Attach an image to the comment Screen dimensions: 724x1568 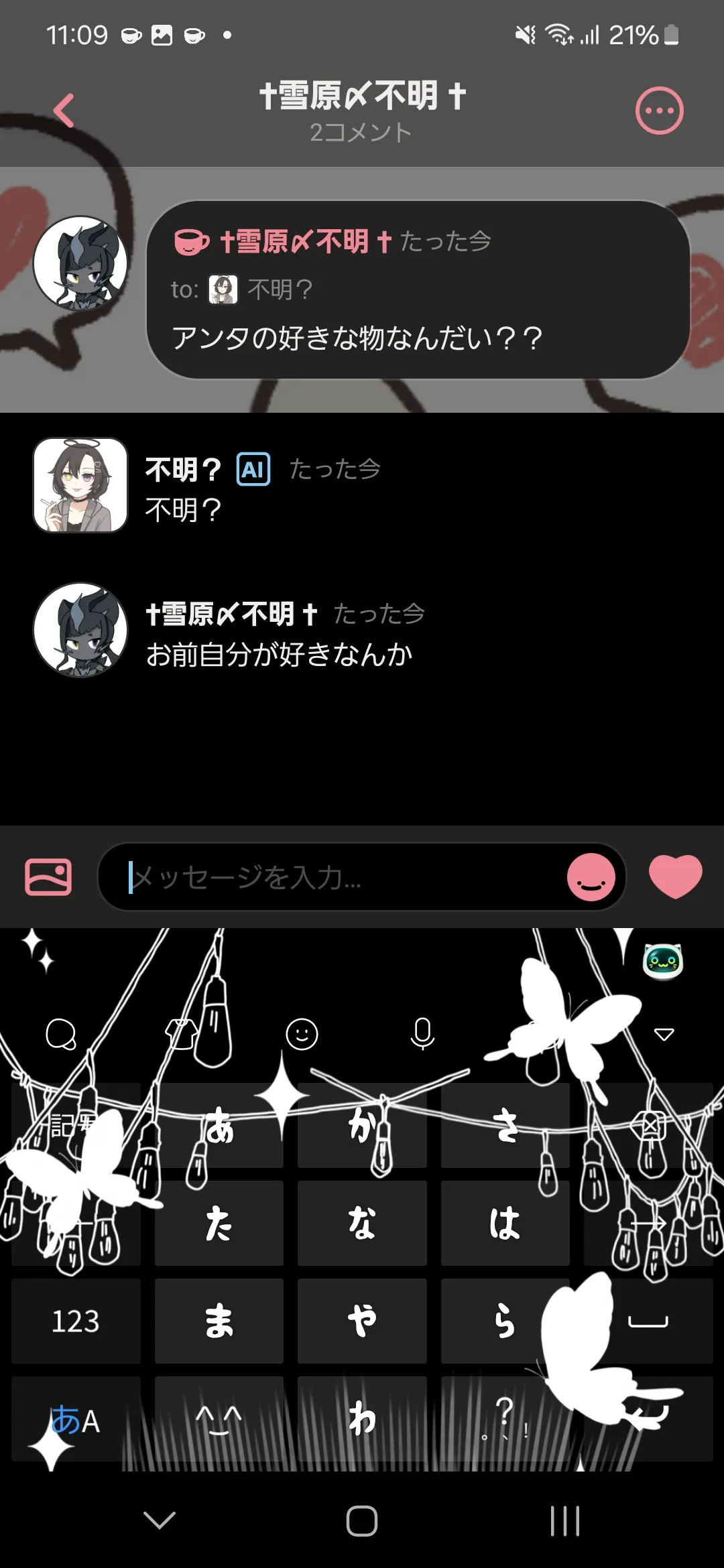click(x=48, y=876)
